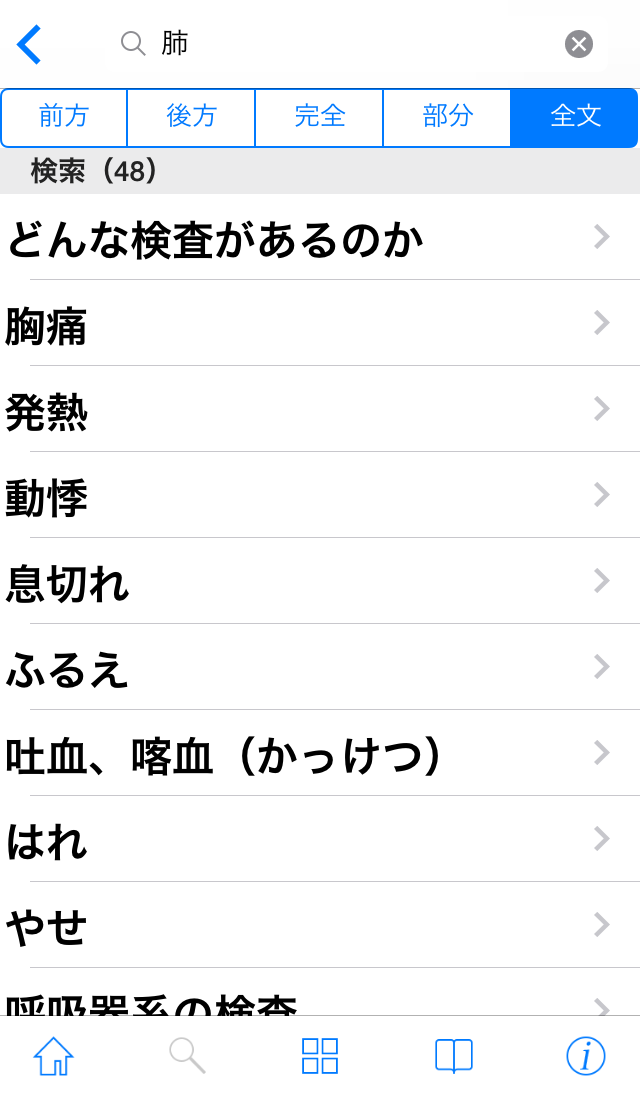
Task: Select the 全文 search segment
Action: click(575, 117)
